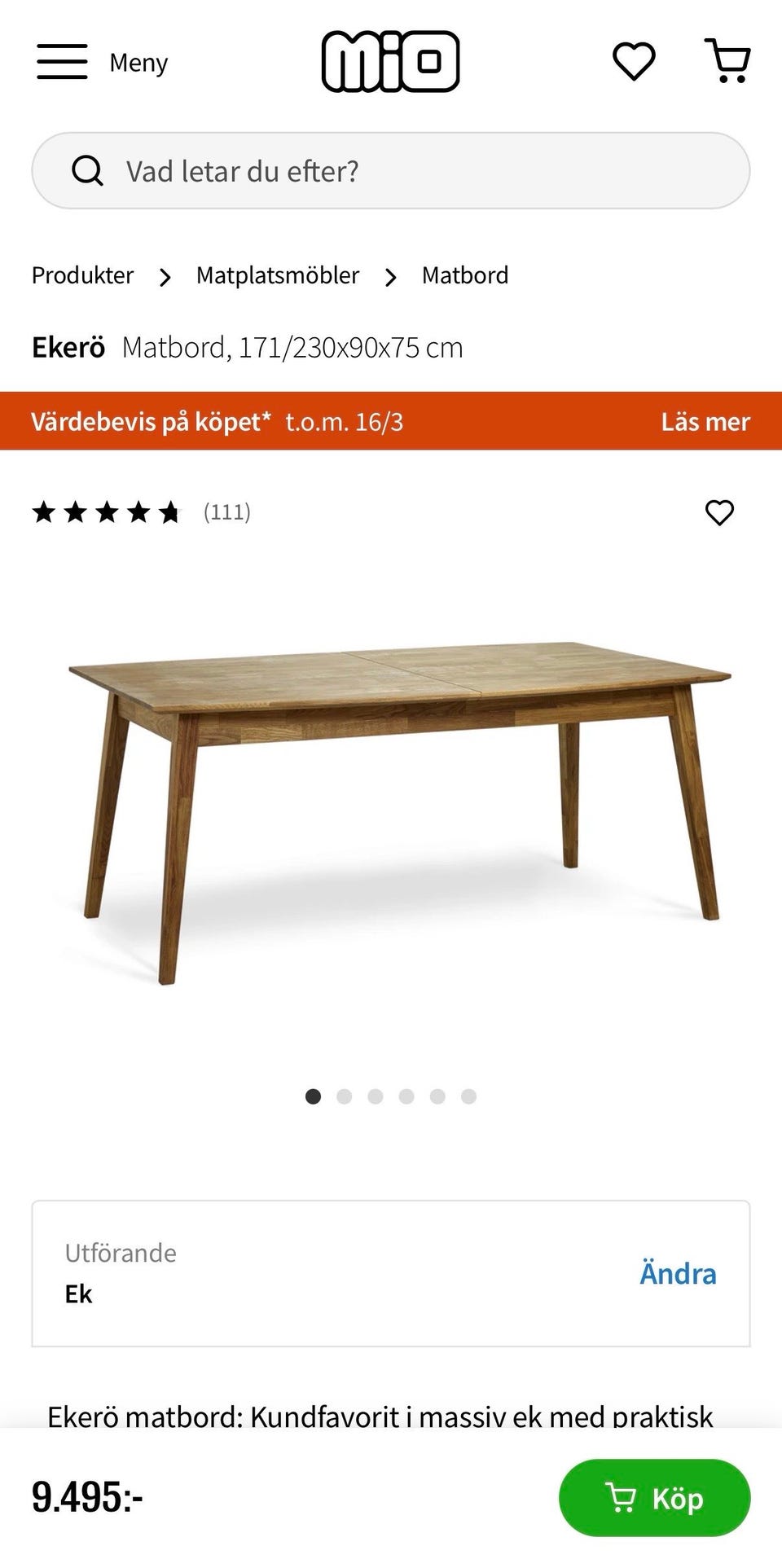The height and width of the screenshot is (1568, 782).
Task: Click the magnifying glass search icon
Action: click(88, 170)
